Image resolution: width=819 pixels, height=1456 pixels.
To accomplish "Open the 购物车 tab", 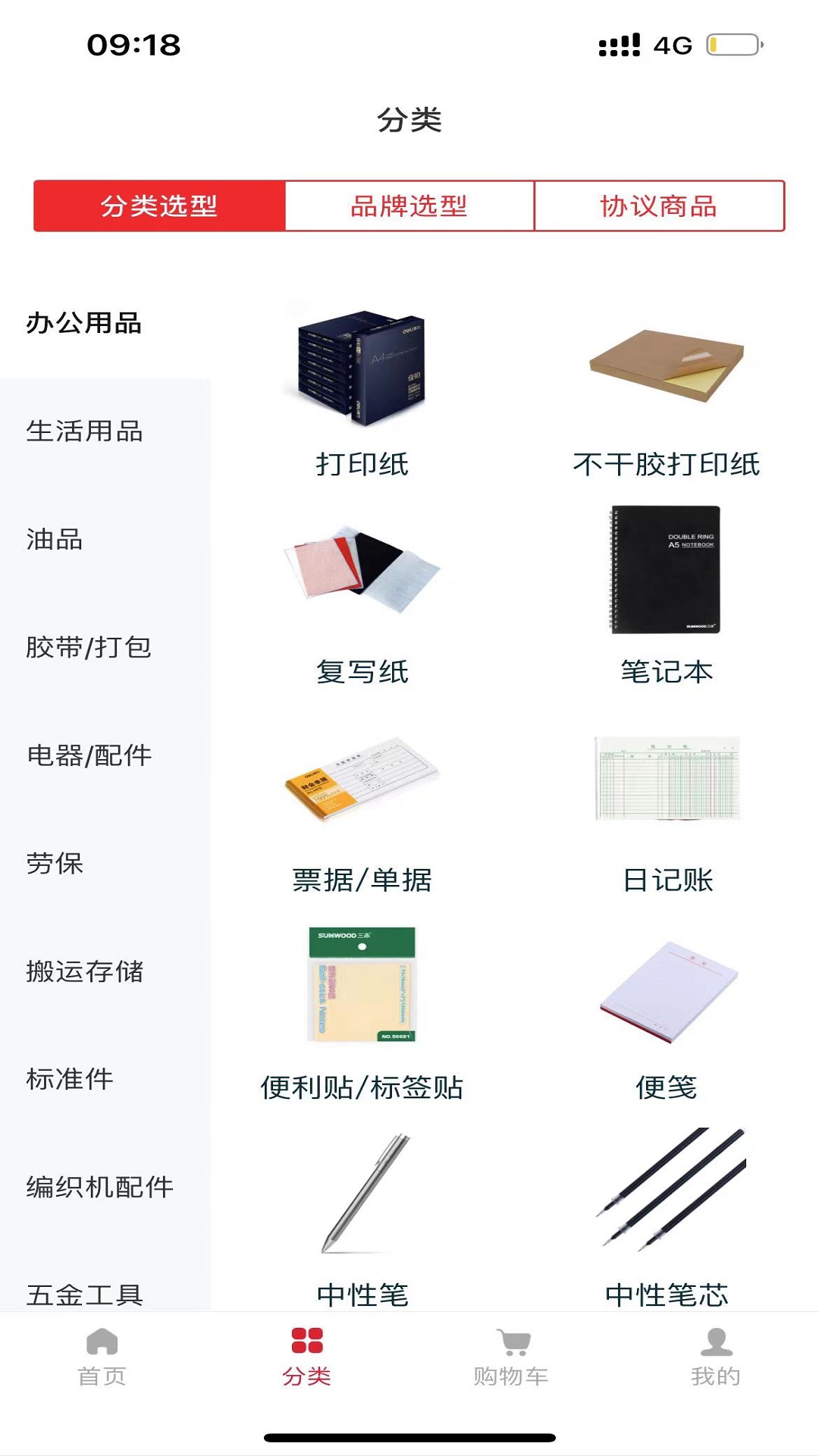I will coord(512,1356).
